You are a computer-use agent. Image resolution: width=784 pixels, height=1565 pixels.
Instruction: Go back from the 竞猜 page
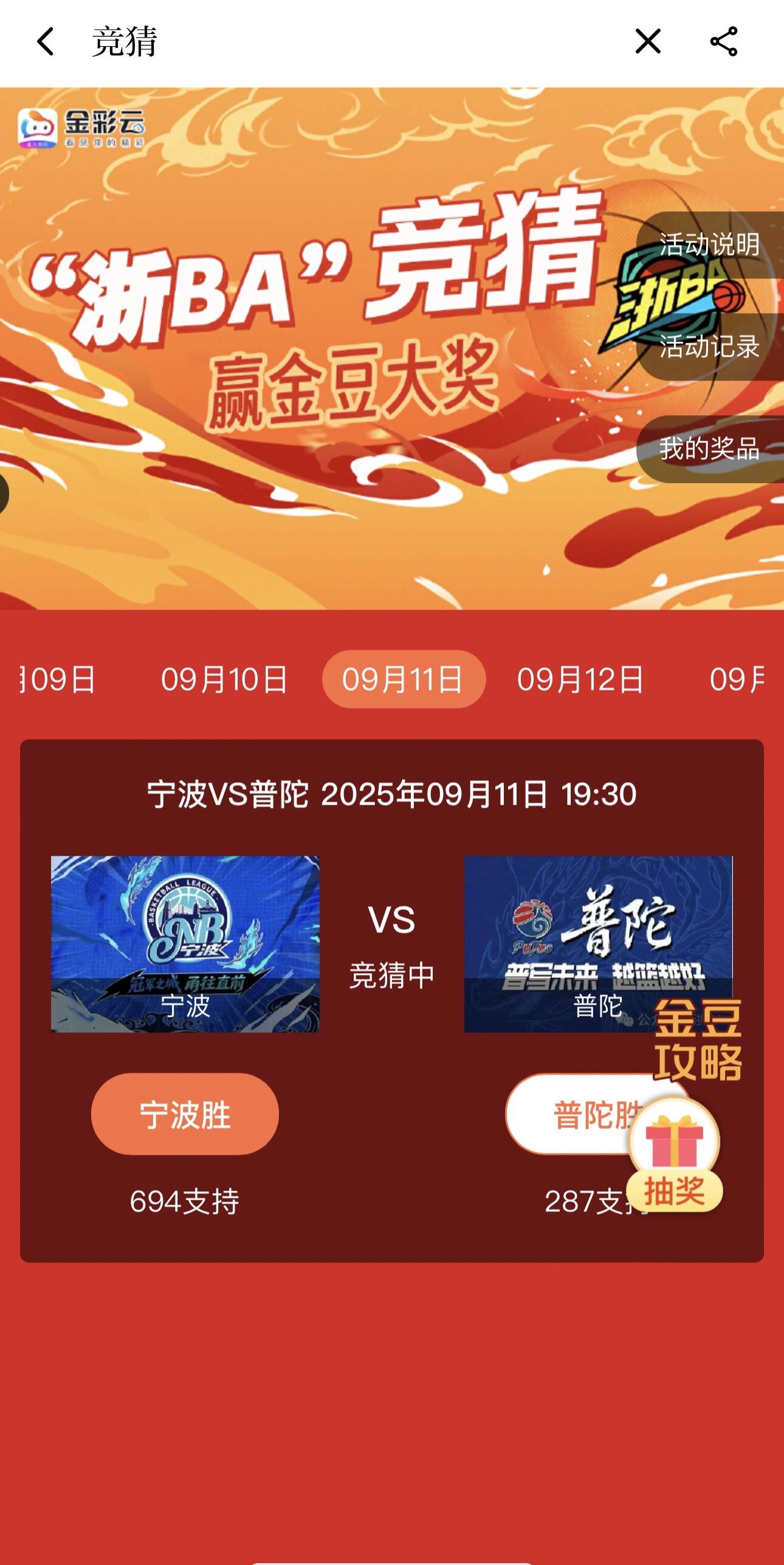tap(46, 42)
